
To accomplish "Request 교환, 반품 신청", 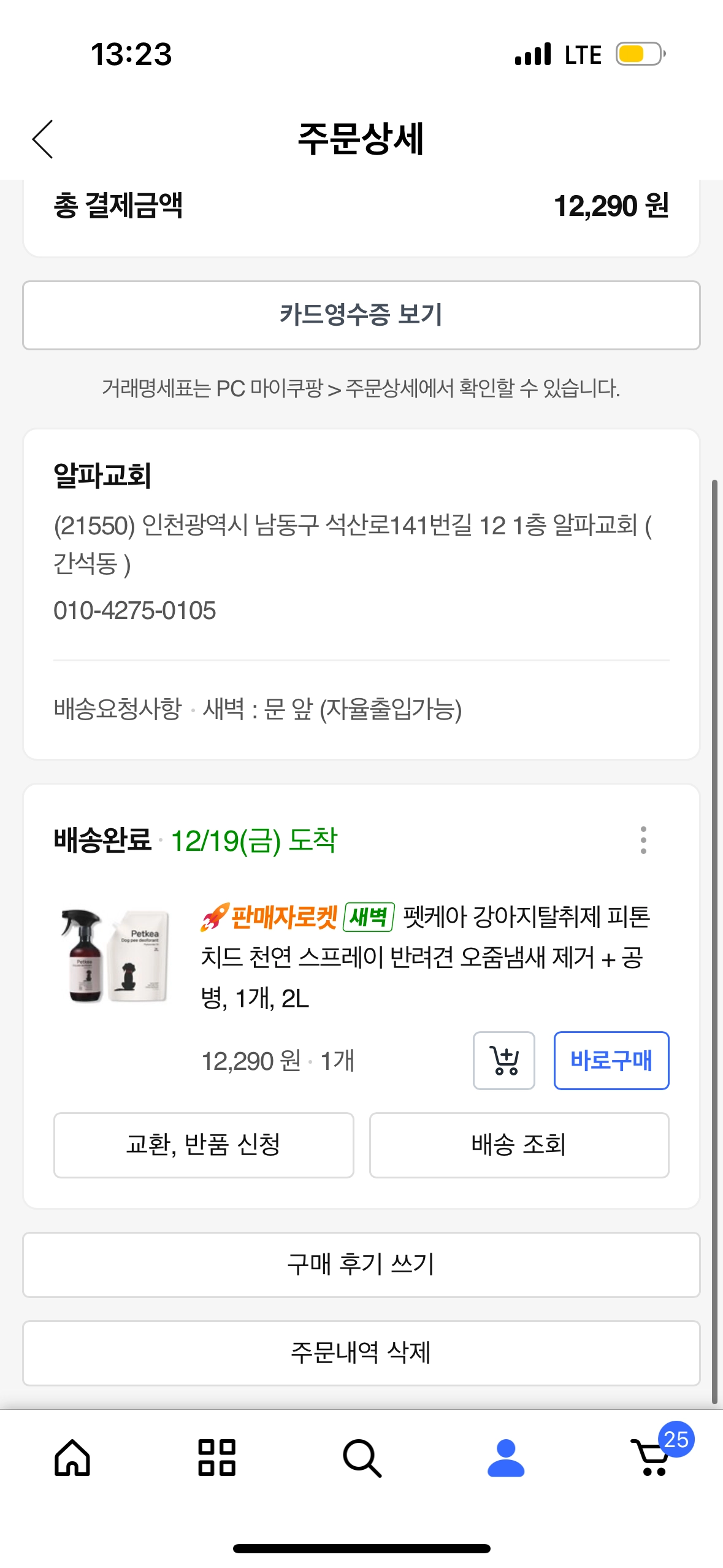I will point(204,1145).
